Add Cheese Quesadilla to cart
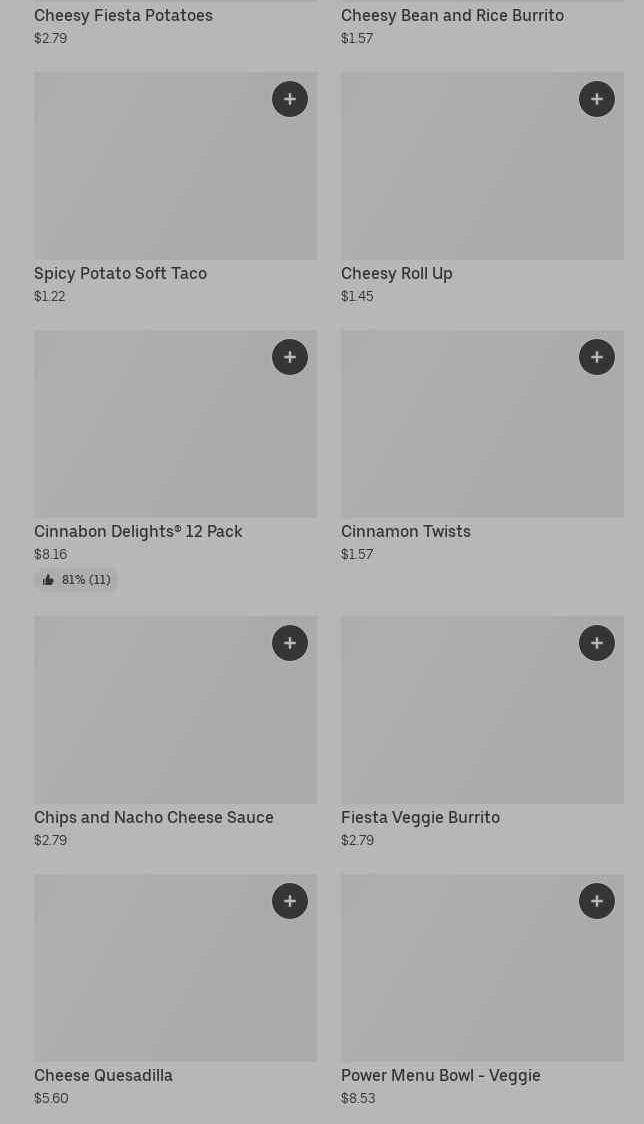644x1124 pixels. 290,901
